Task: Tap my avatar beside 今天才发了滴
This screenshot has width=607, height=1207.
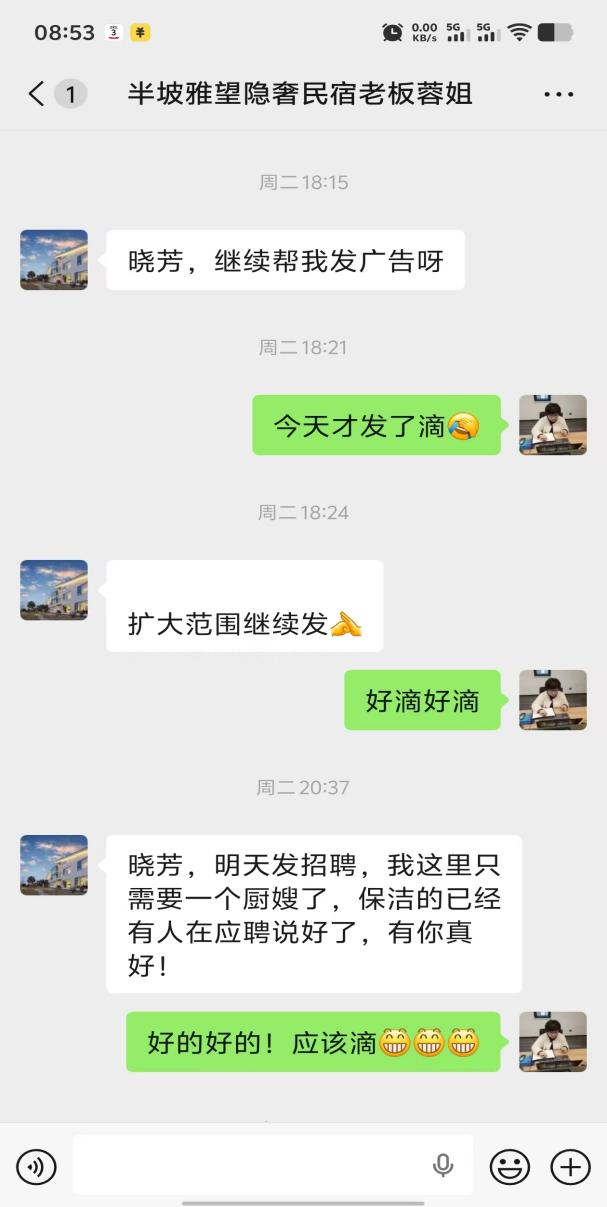Action: (553, 425)
